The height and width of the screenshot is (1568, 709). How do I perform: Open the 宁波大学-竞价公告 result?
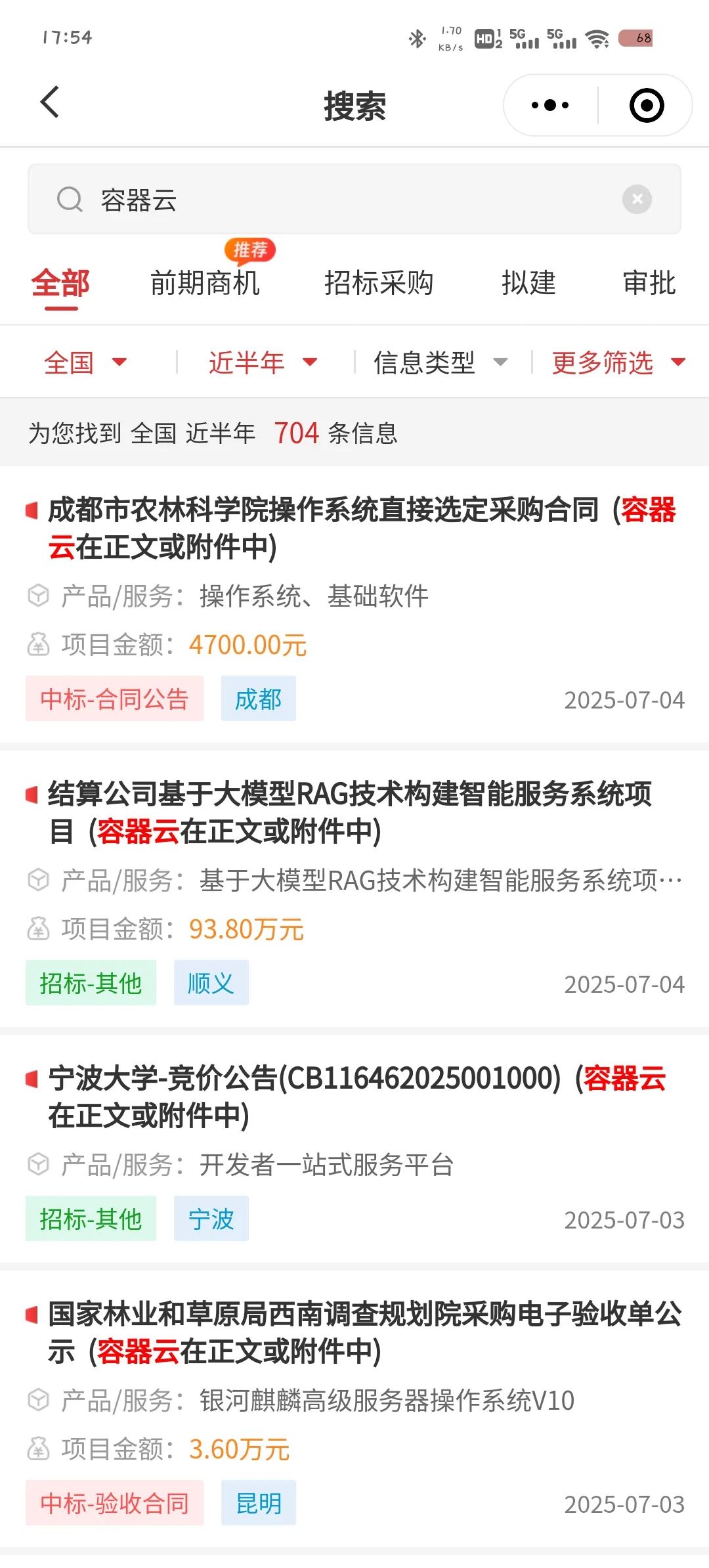tap(354, 1149)
